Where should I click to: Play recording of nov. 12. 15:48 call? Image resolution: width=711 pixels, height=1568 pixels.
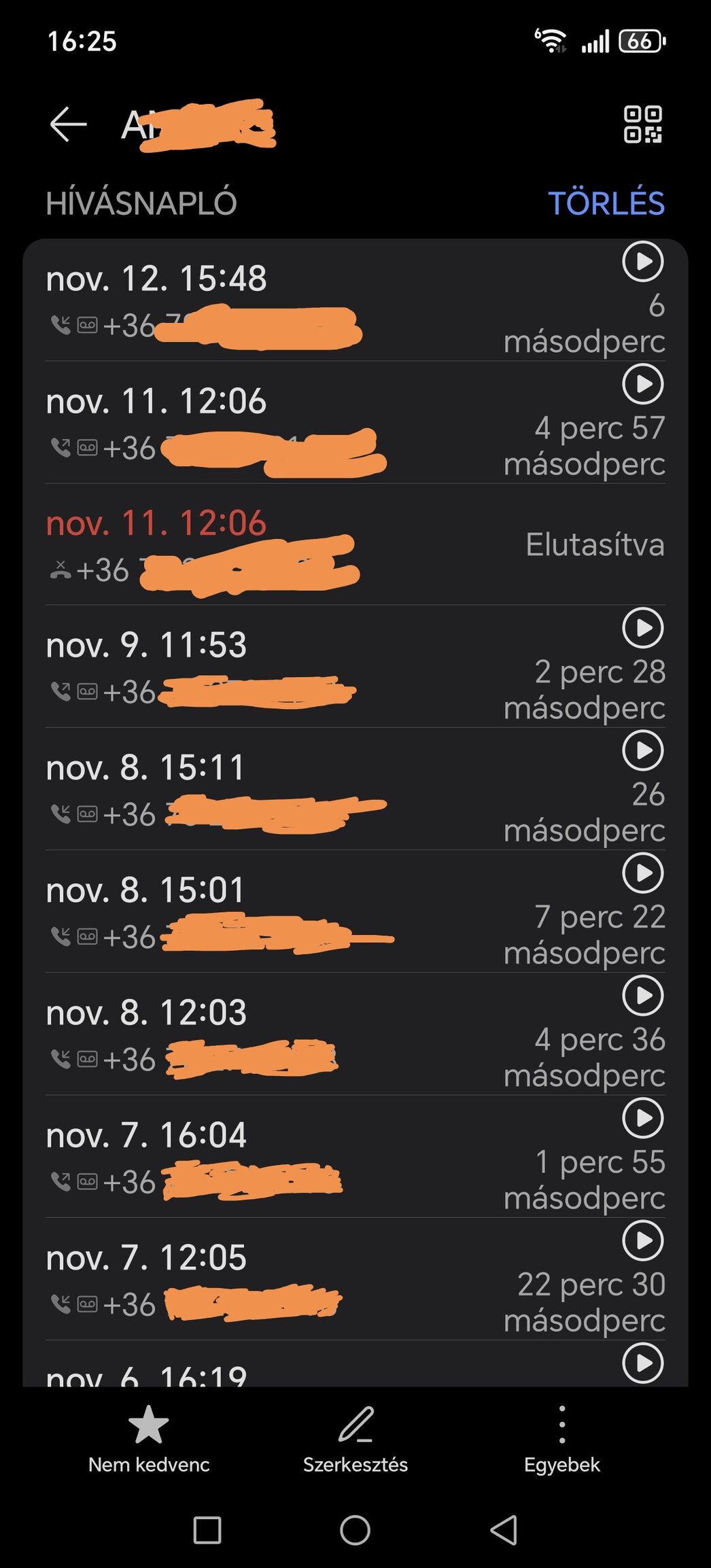[x=642, y=261]
